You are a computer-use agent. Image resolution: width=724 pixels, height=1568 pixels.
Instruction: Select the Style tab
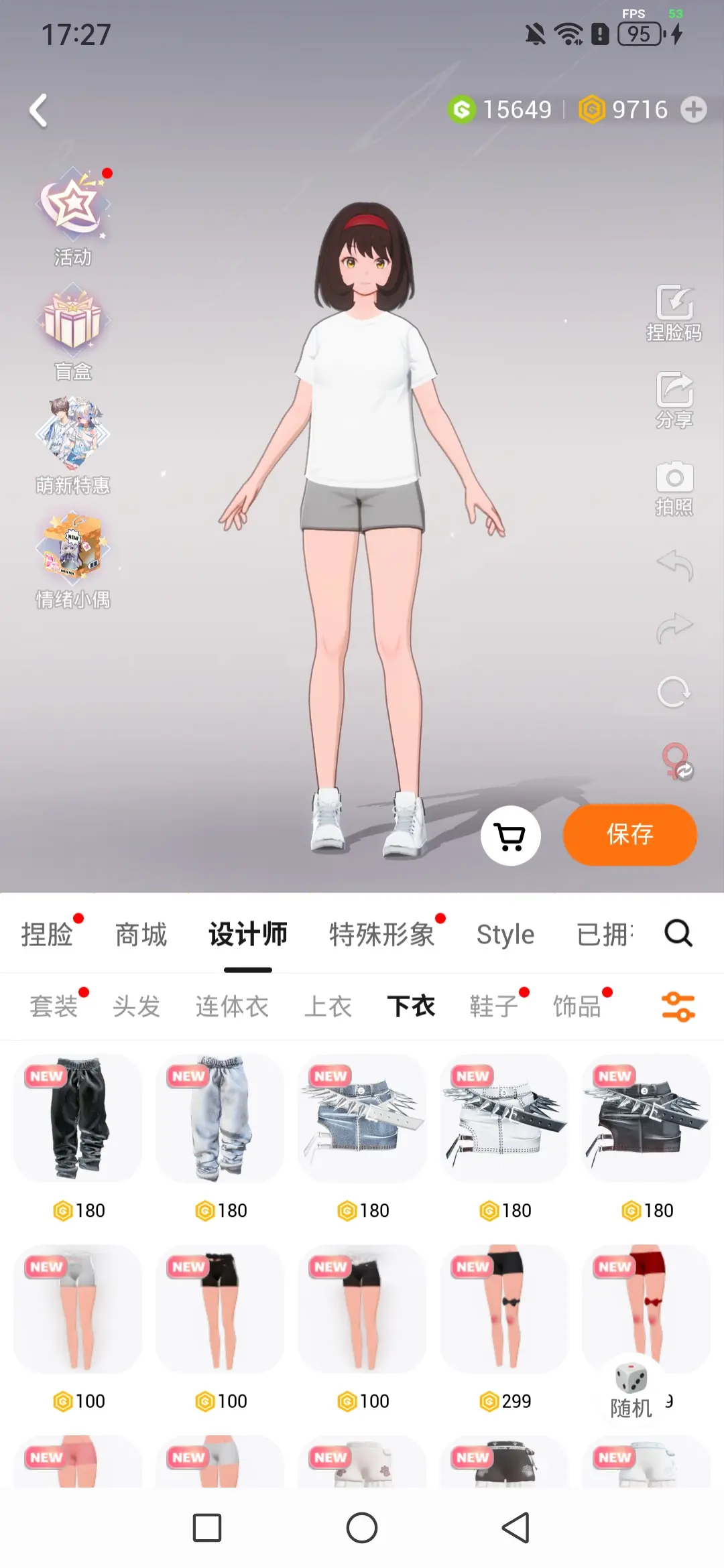point(505,934)
